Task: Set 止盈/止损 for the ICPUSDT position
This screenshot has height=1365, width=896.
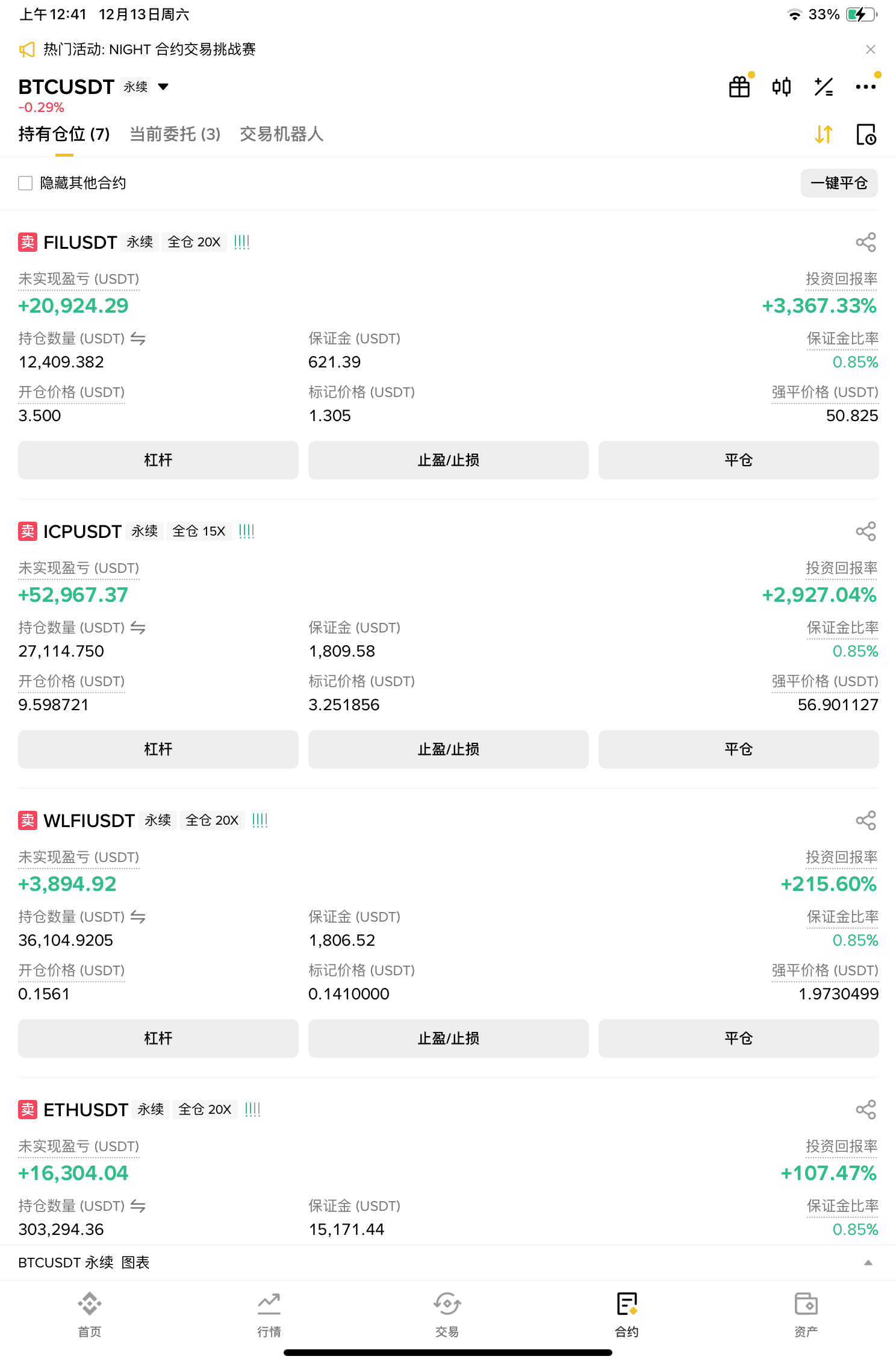Action: [448, 749]
